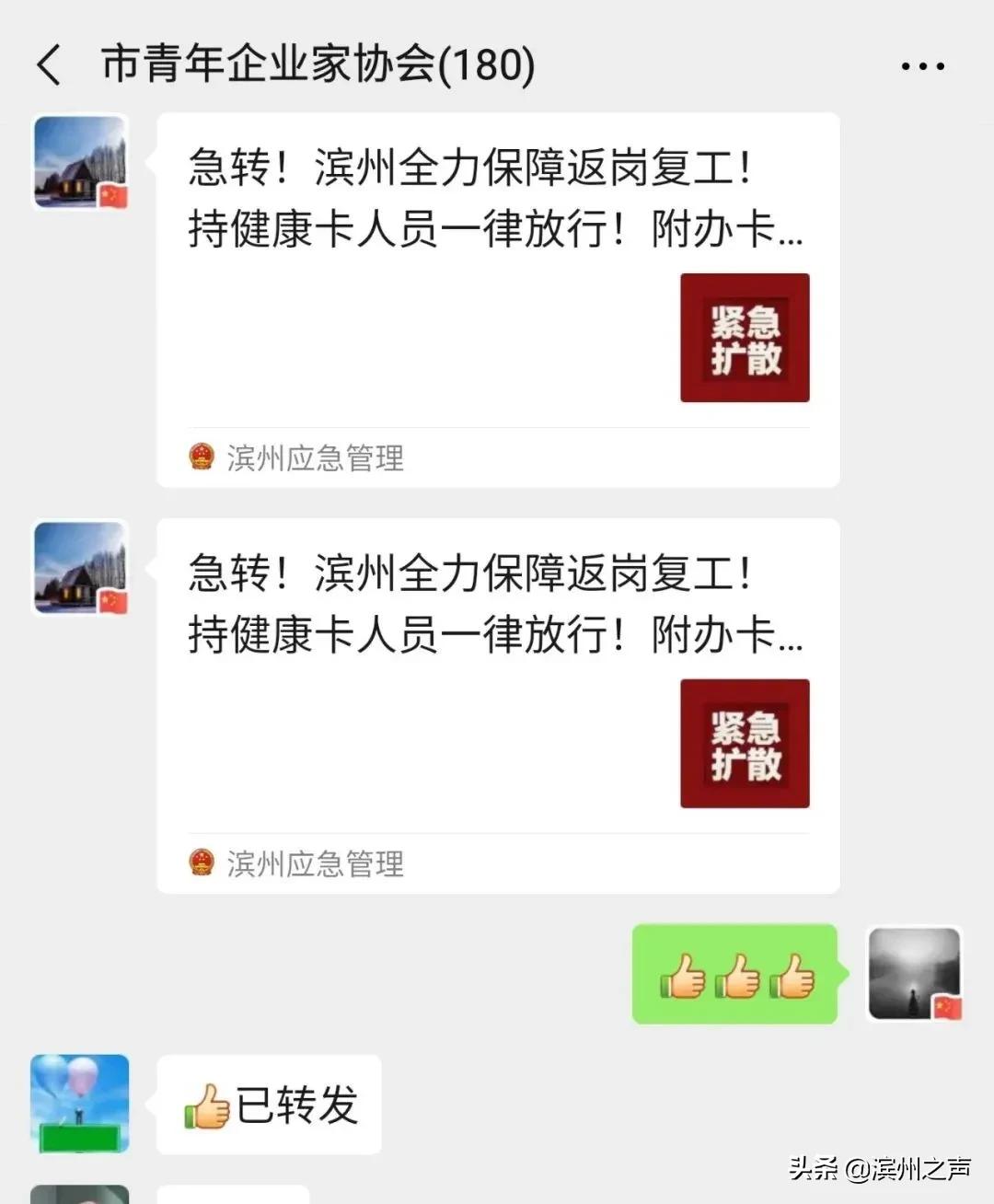Tap the 滨州应急管理 source label on the first card

[315, 458]
